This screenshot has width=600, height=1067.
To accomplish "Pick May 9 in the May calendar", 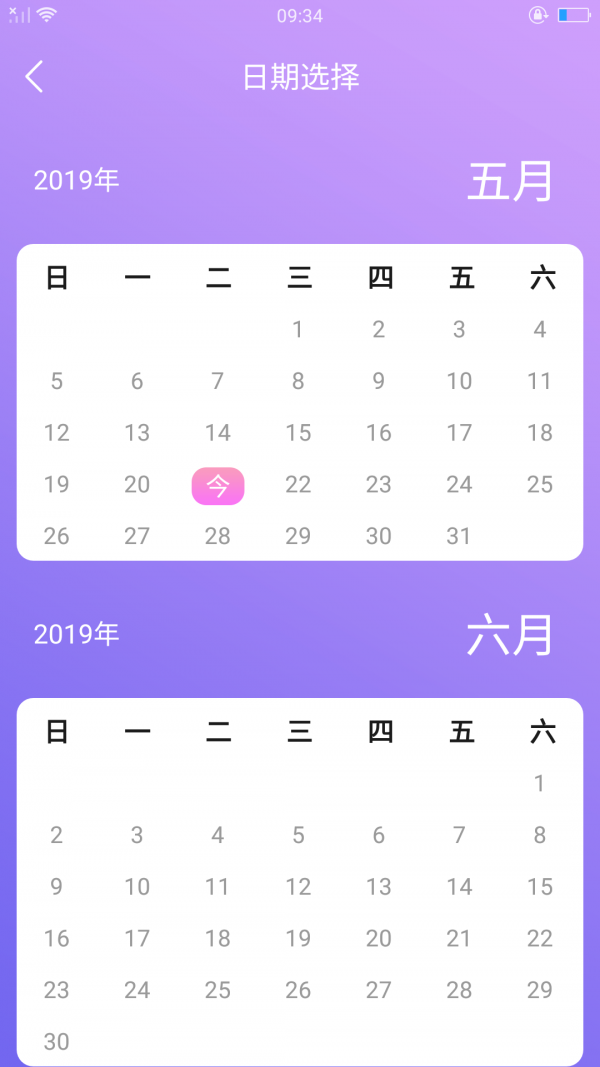I will [x=378, y=381].
